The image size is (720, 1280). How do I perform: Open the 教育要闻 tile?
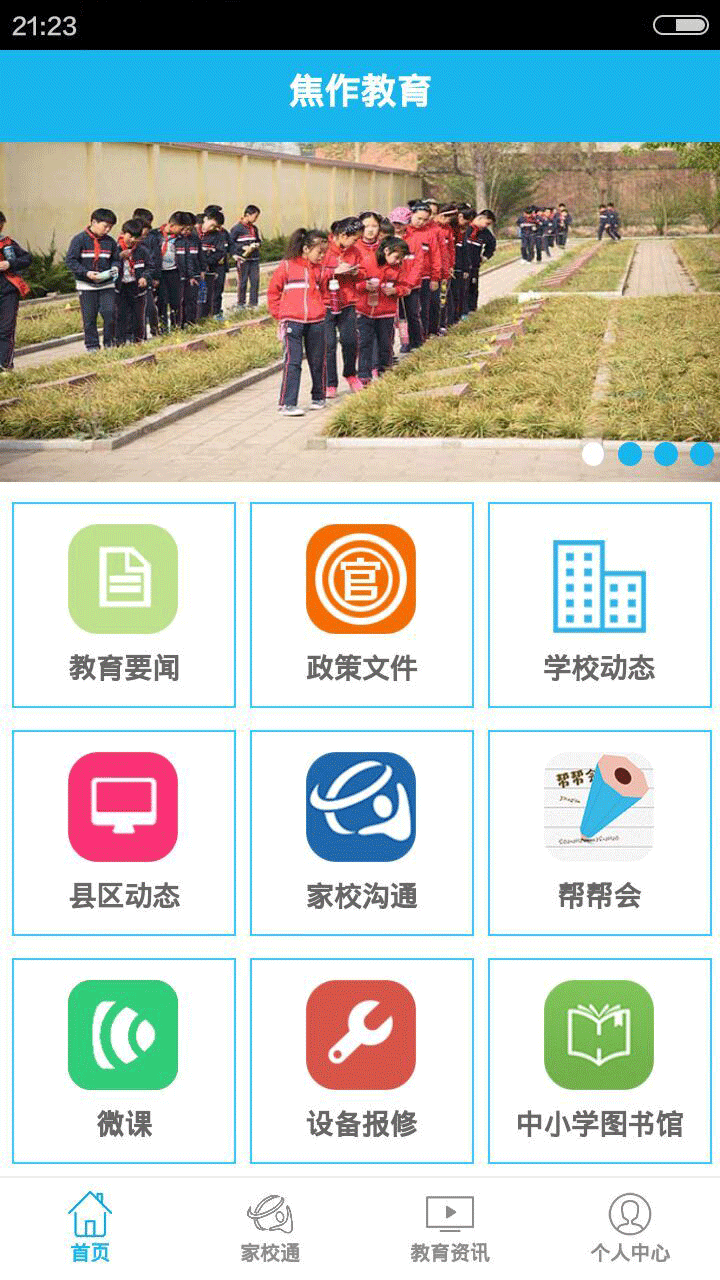tap(124, 604)
